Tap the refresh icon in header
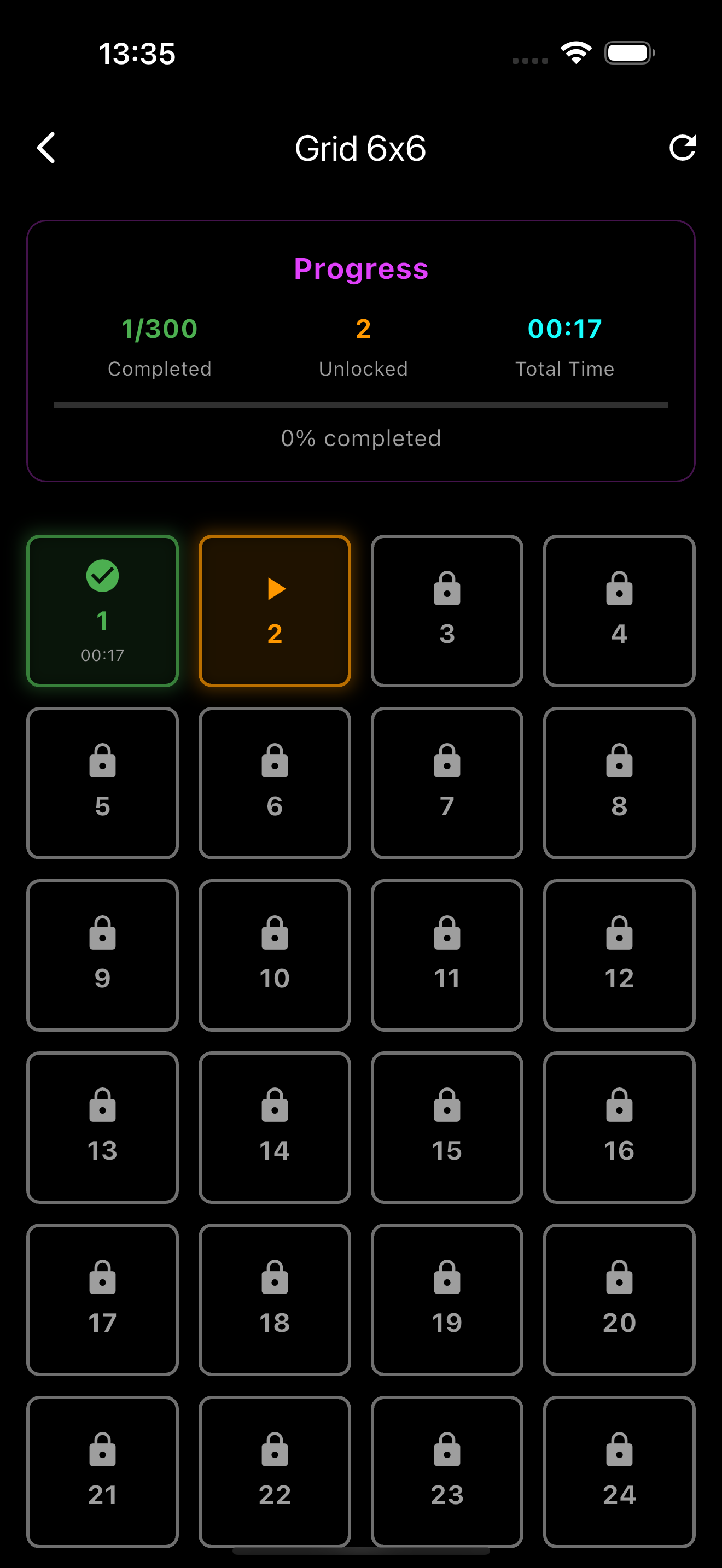 tap(682, 148)
